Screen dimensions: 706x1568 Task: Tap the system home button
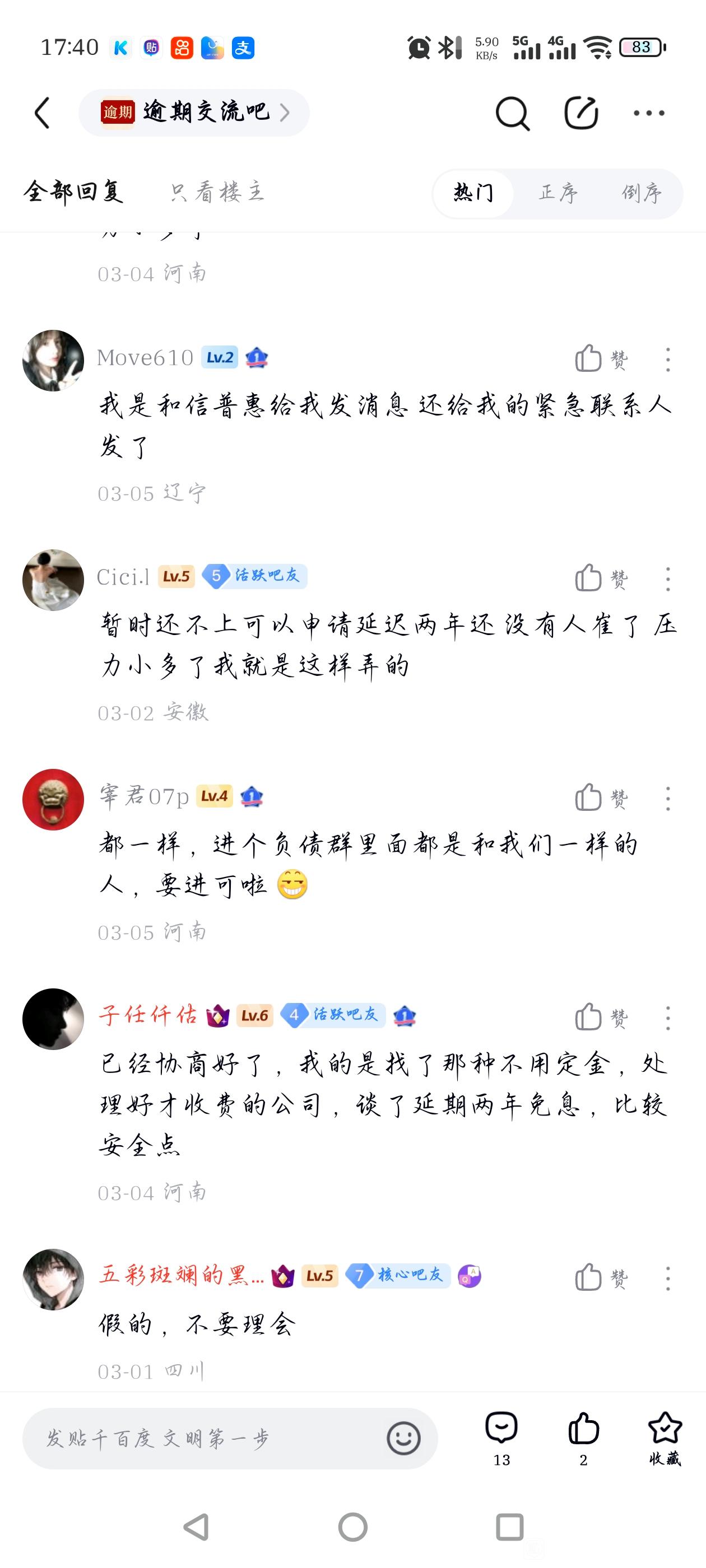352,1527
